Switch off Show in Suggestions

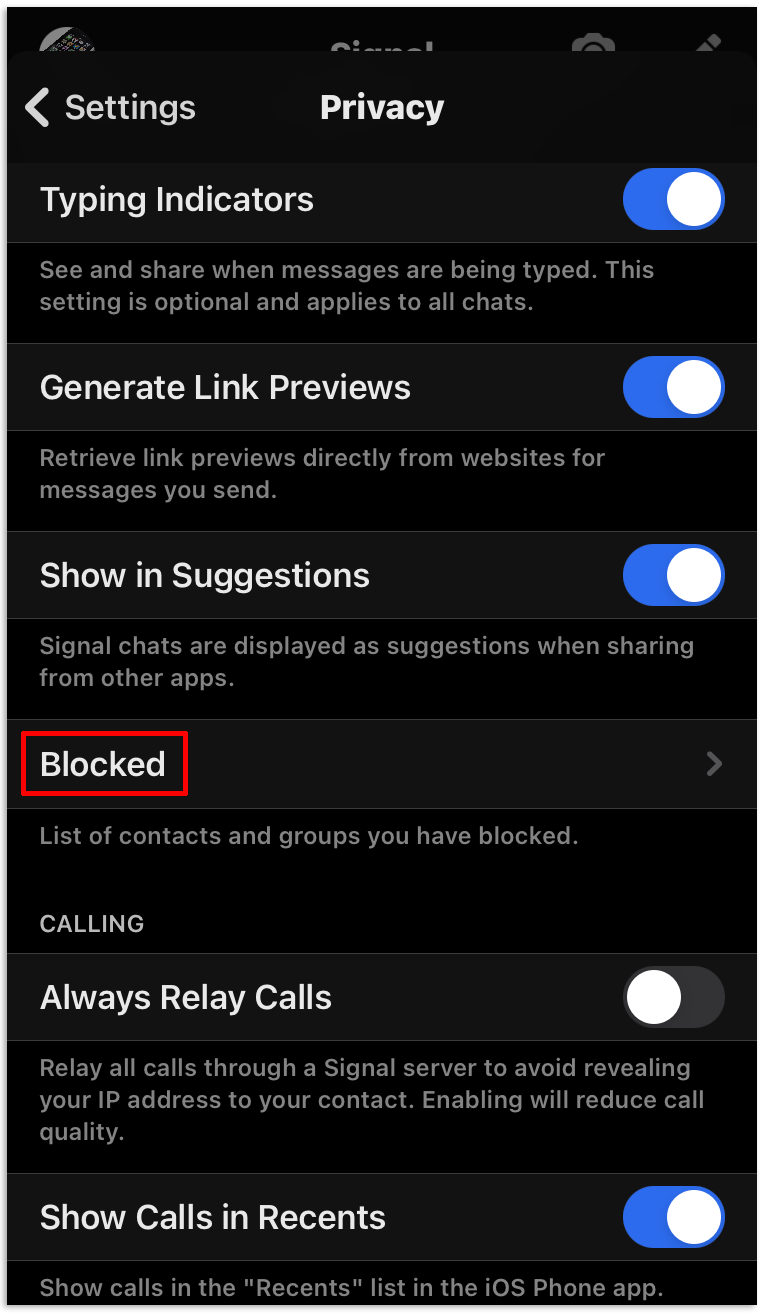(673, 575)
